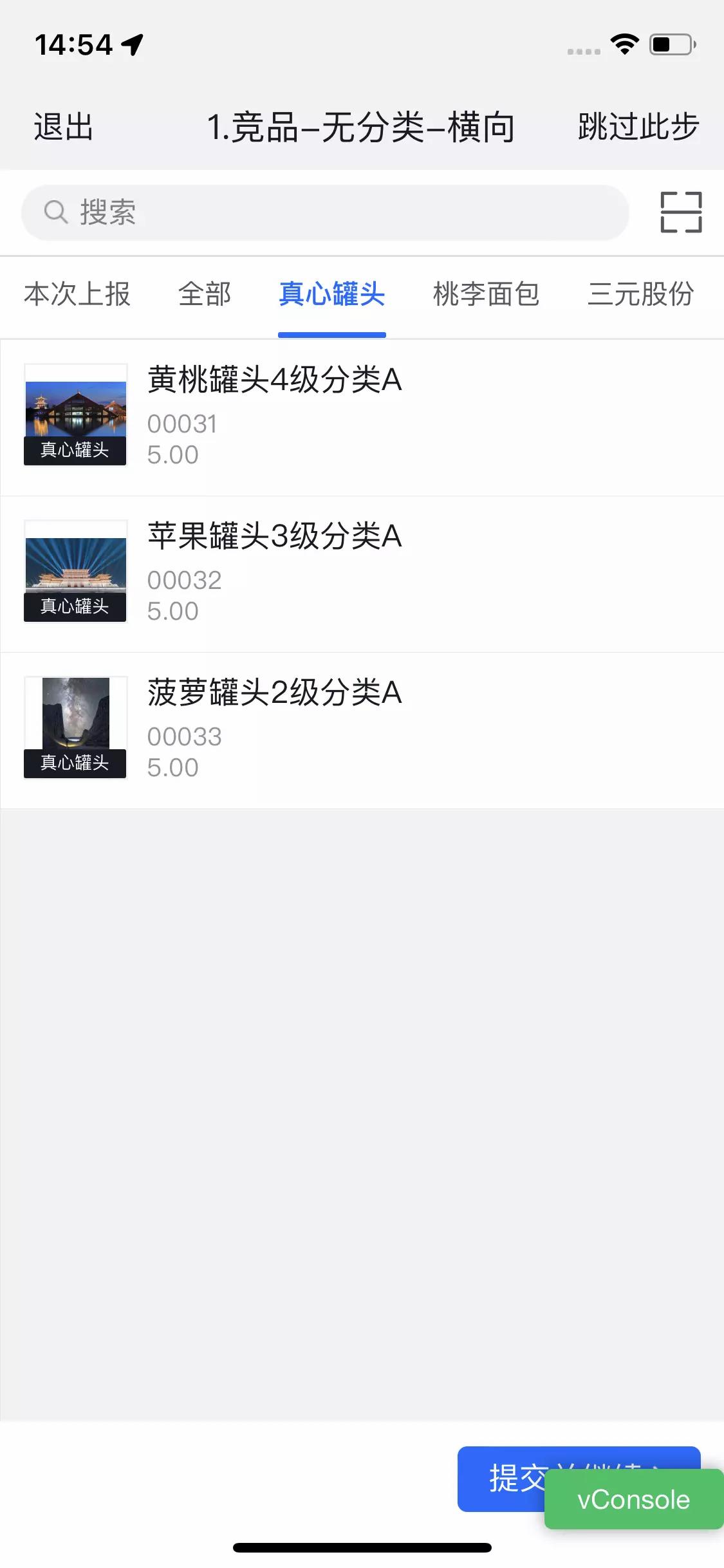This screenshot has height=1568, width=724.
Task: Switch to the 全部 tab
Action: [205, 295]
